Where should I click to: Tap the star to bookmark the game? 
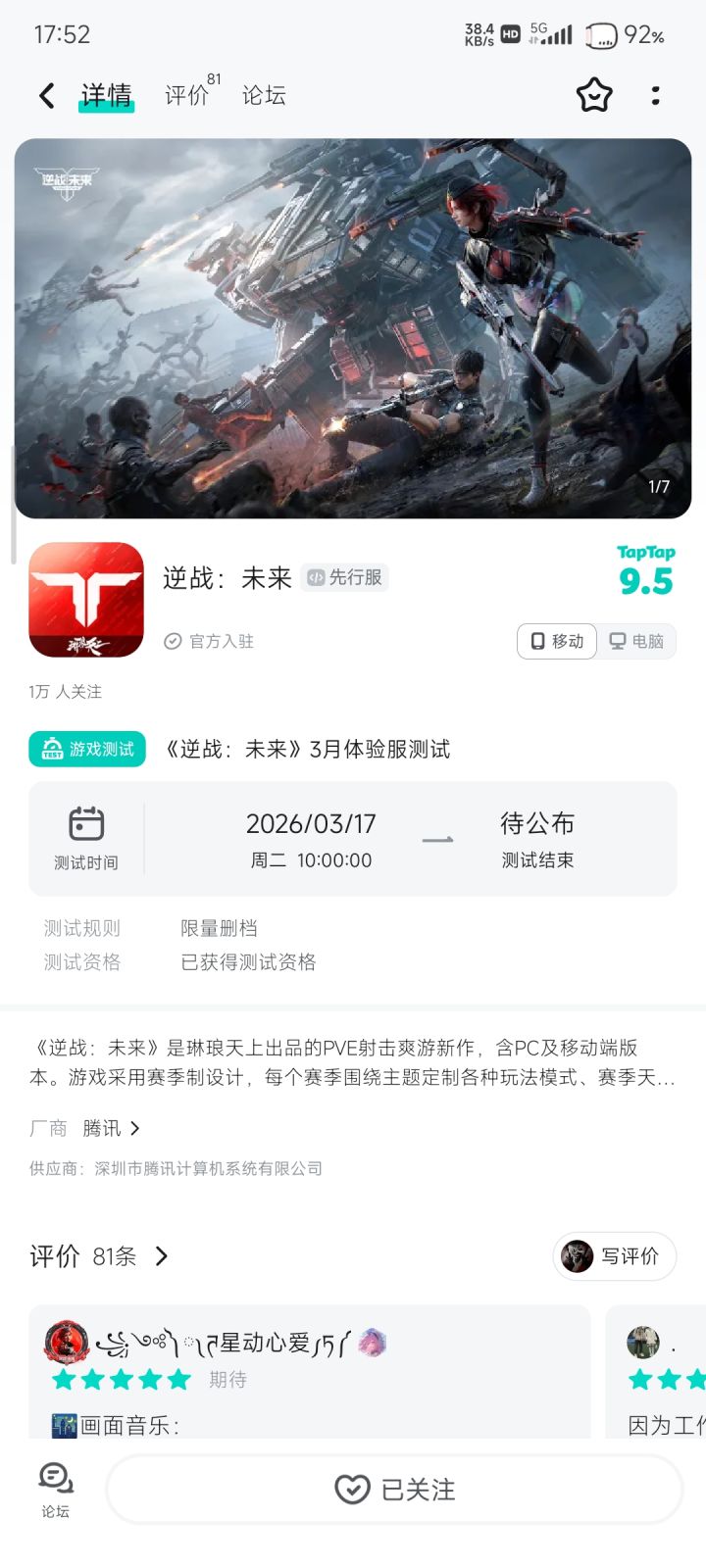coord(594,95)
